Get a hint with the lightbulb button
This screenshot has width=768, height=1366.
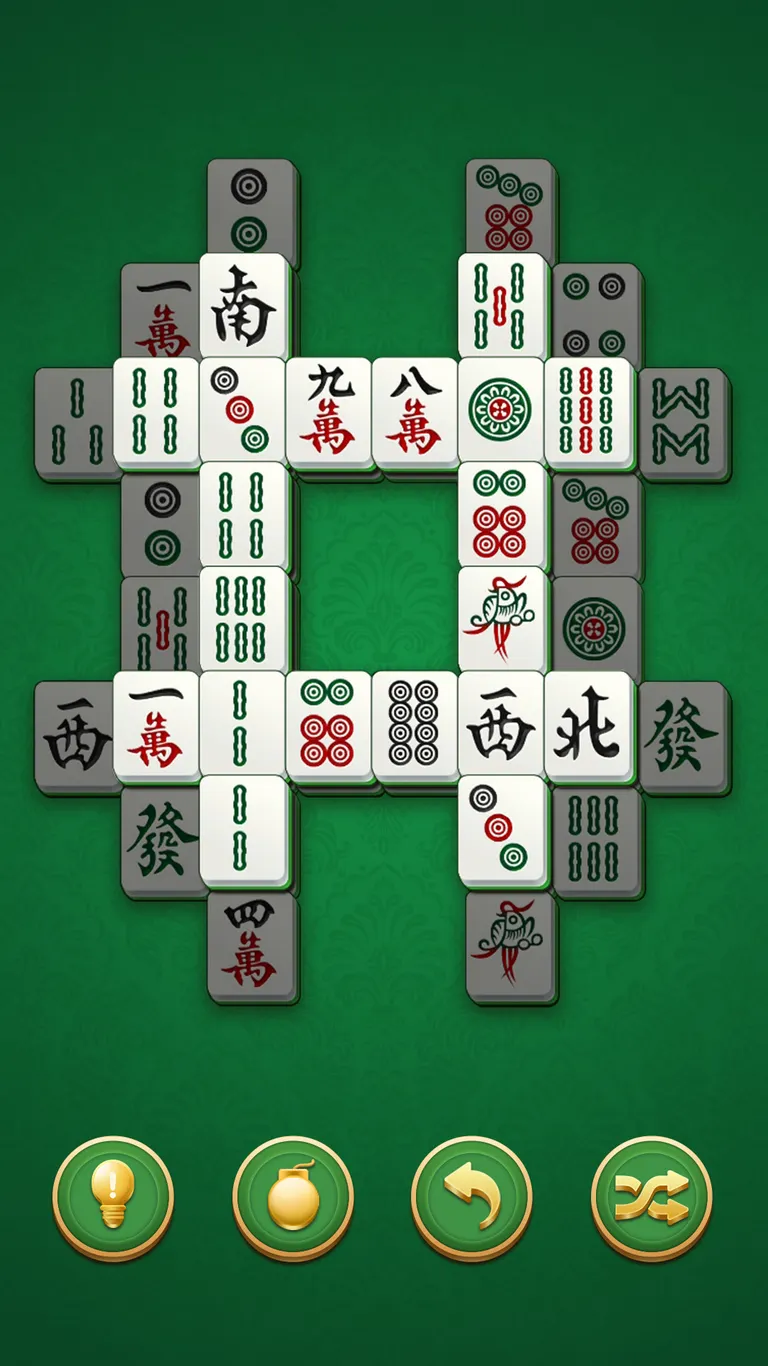pos(113,1197)
